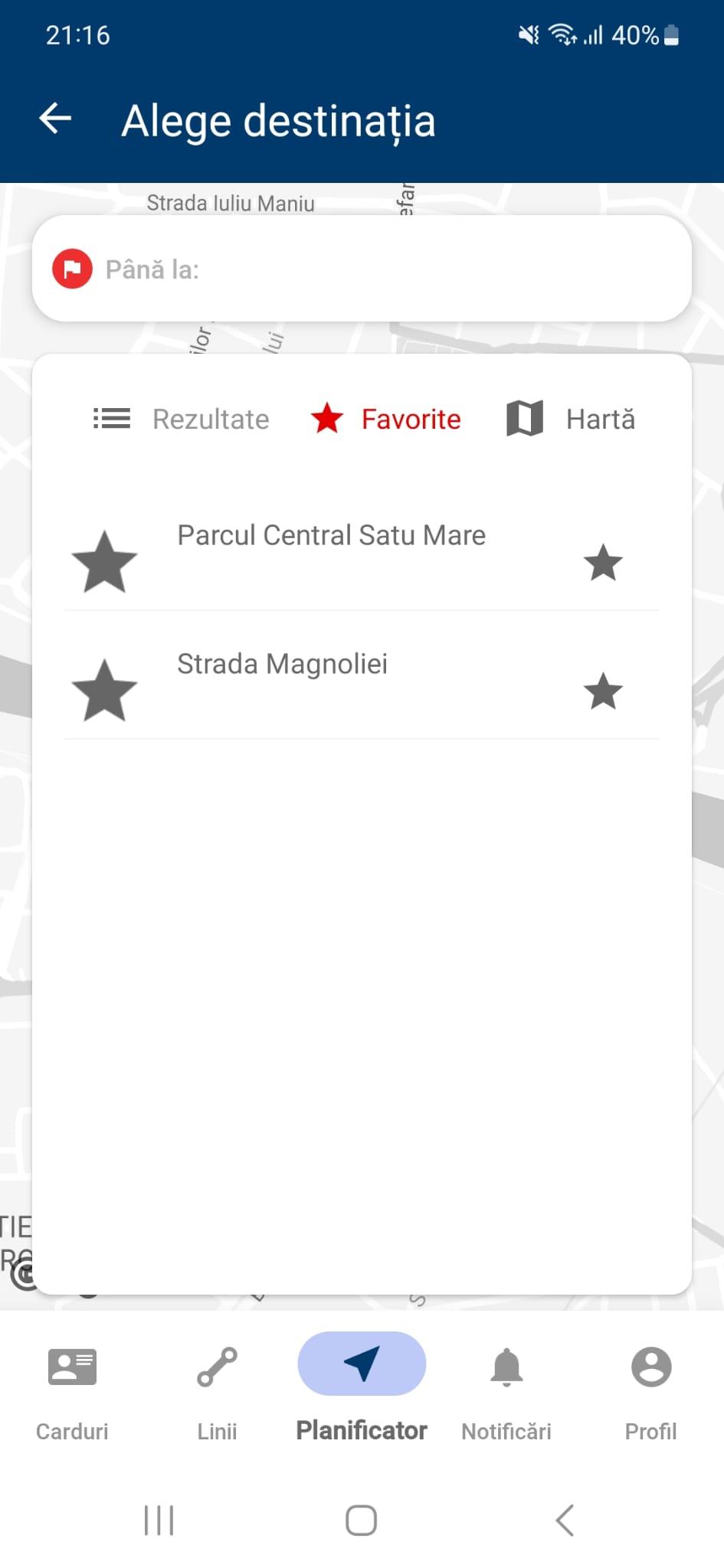Choose Parcul Central Satu Mare as destination
724x1568 pixels.
click(x=331, y=535)
